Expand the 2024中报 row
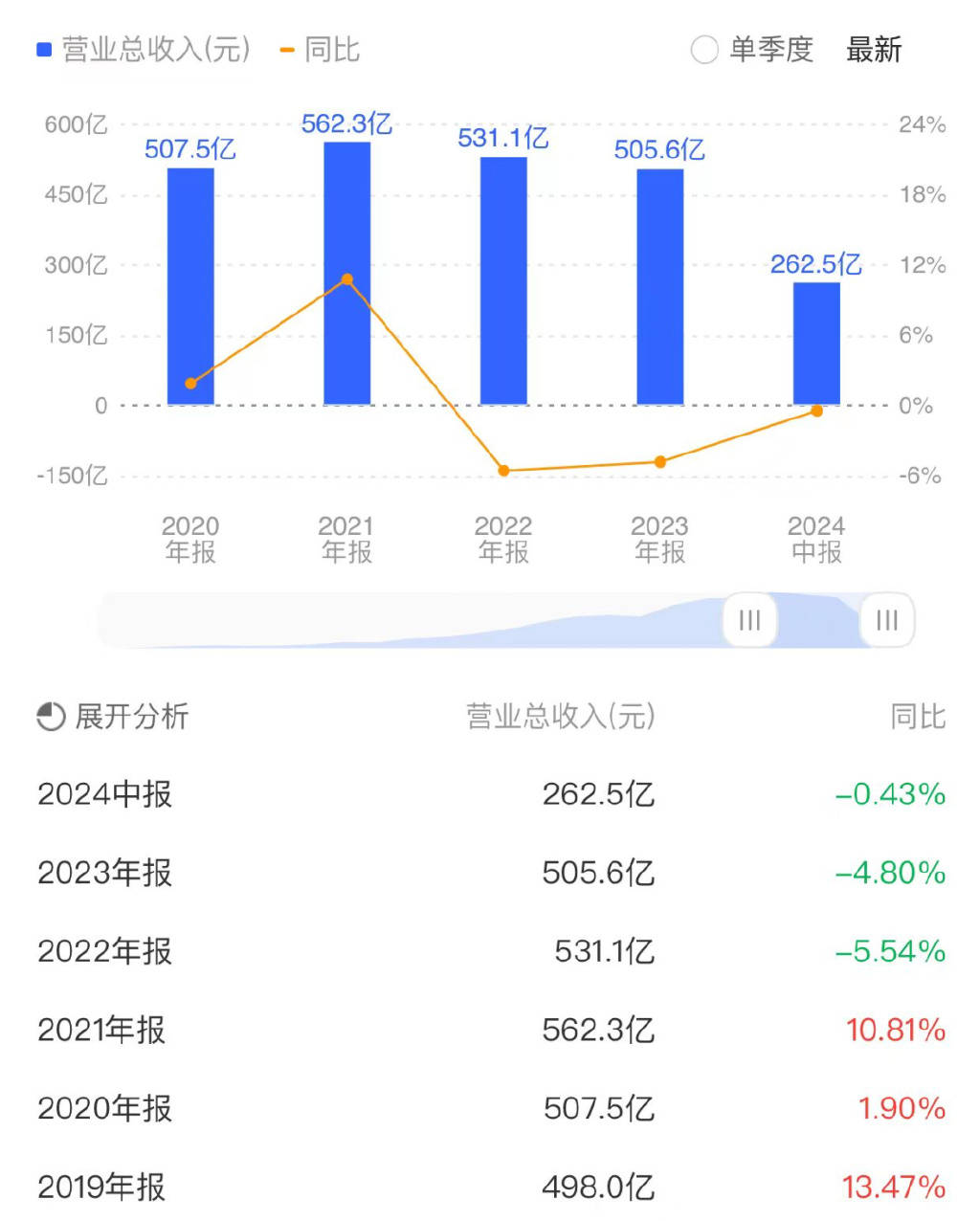This screenshot has height=1221, width=980. click(105, 794)
